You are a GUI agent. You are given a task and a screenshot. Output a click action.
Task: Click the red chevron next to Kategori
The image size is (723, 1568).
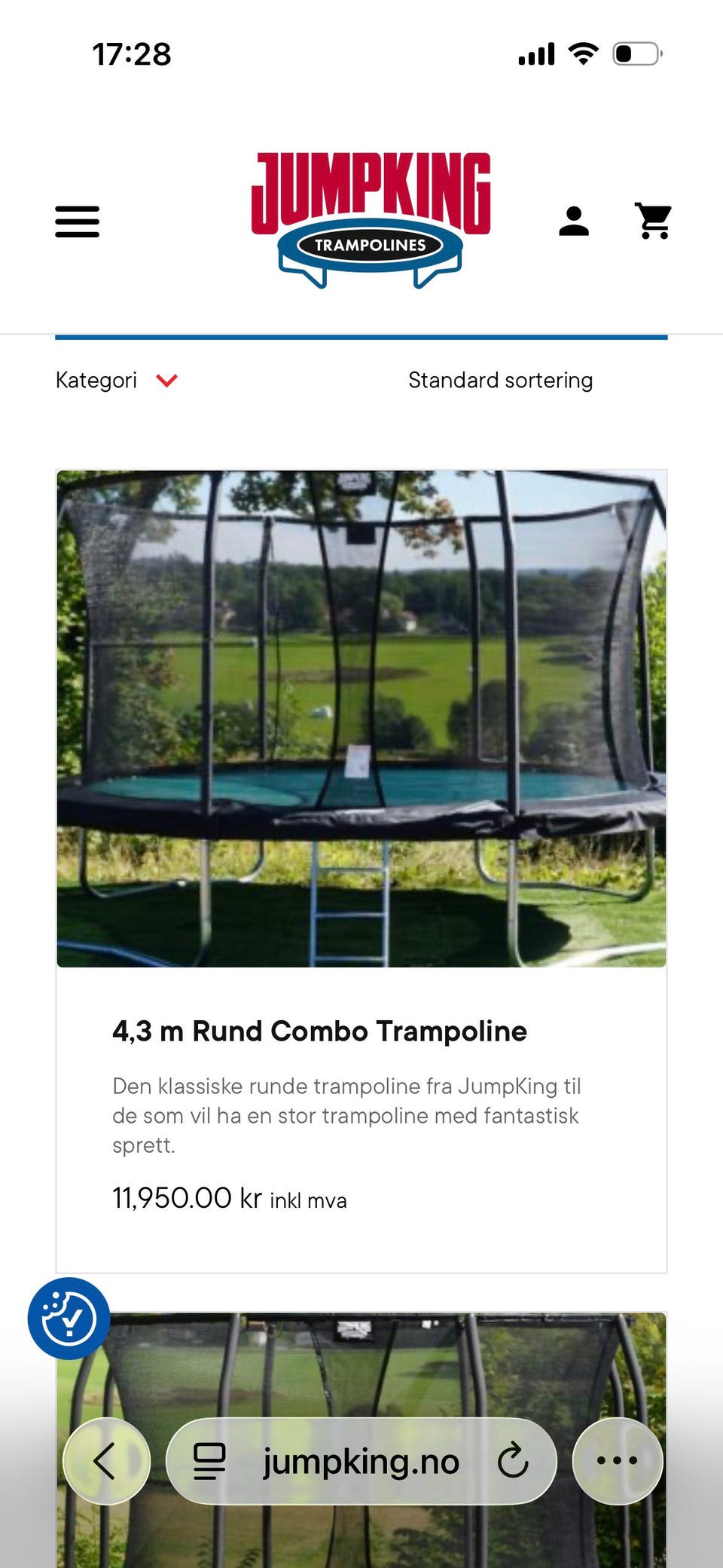point(167,381)
